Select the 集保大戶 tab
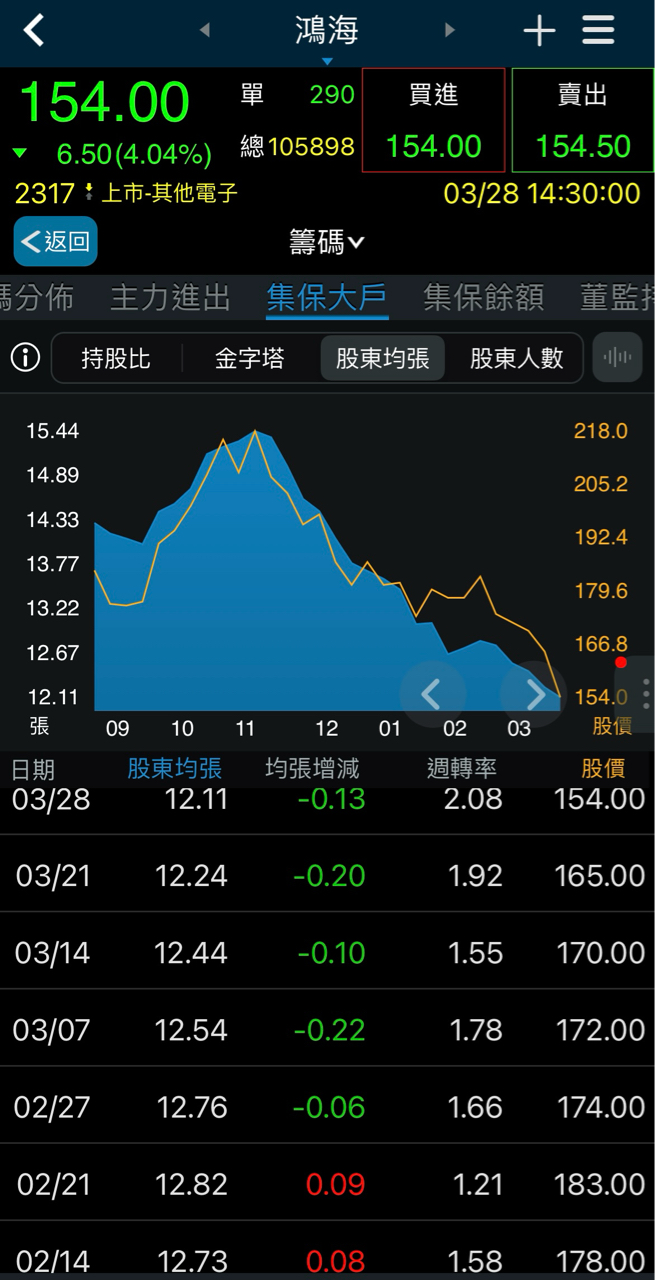This screenshot has height=1280, width=655. click(327, 297)
